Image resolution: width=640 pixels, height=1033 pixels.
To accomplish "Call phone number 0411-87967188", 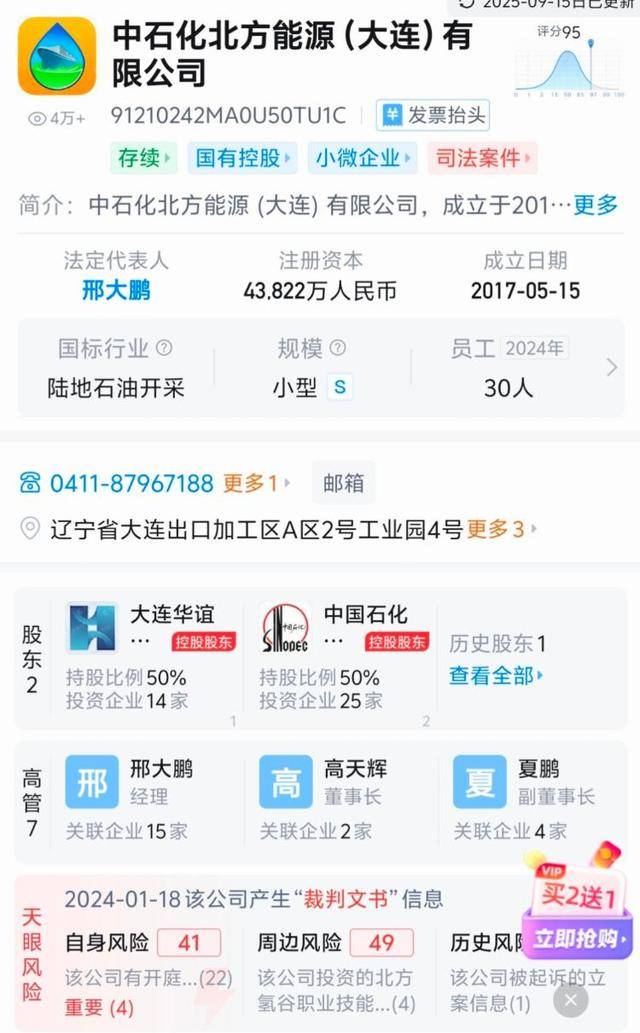I will point(130,484).
